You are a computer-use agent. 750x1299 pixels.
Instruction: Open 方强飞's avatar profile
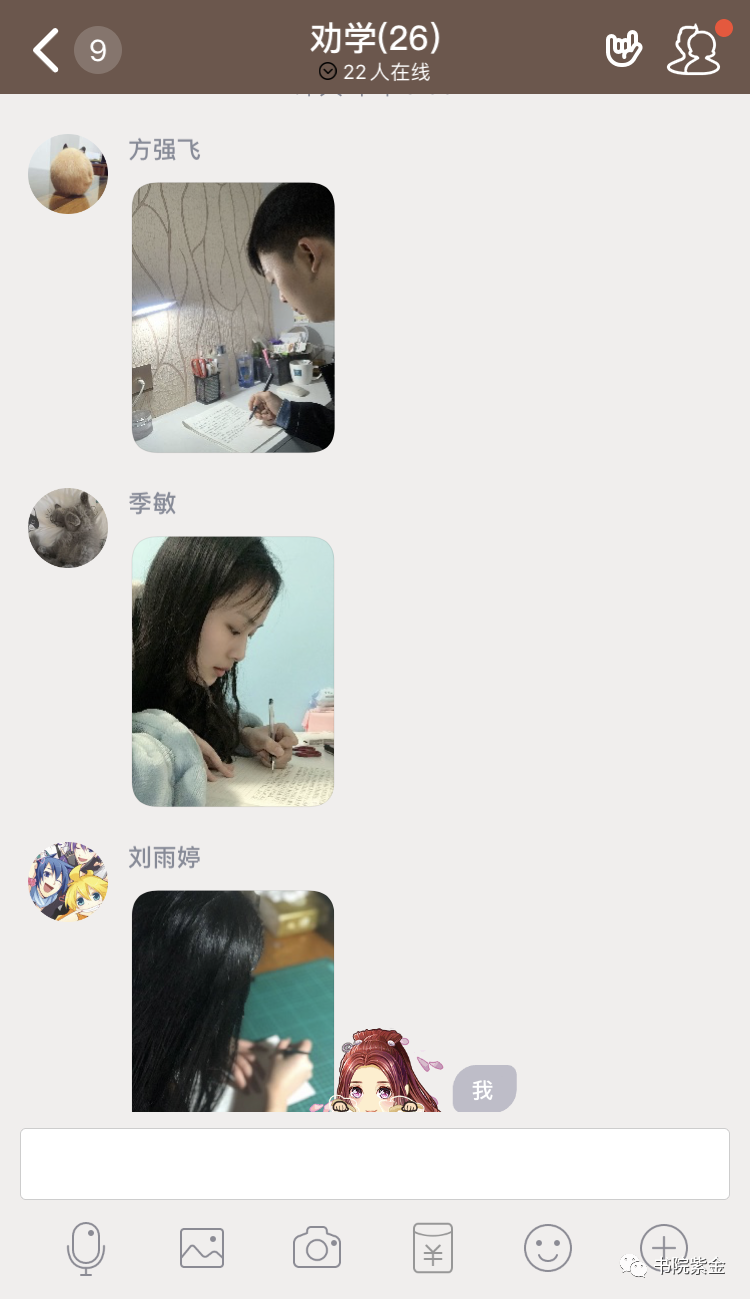tap(68, 174)
